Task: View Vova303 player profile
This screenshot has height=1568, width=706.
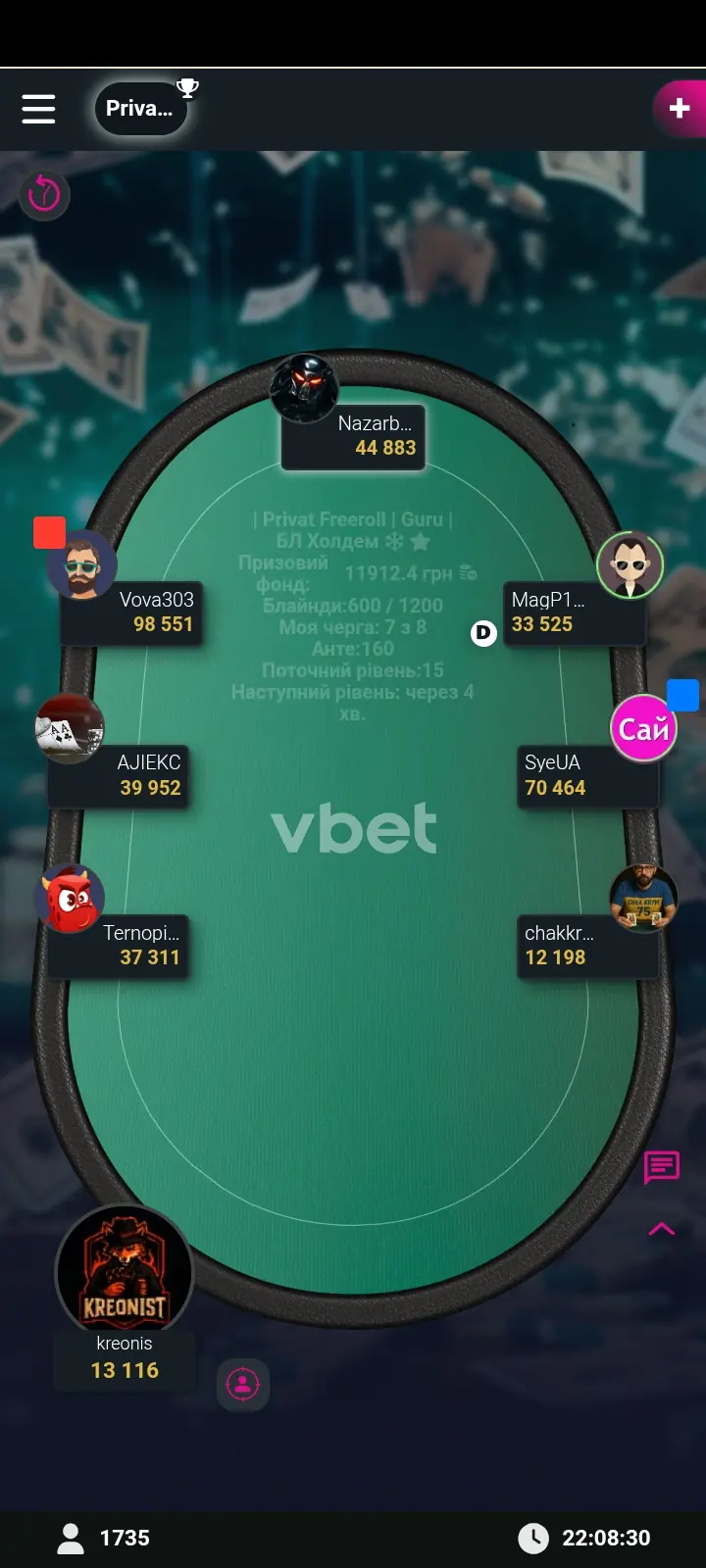Action: click(x=82, y=564)
